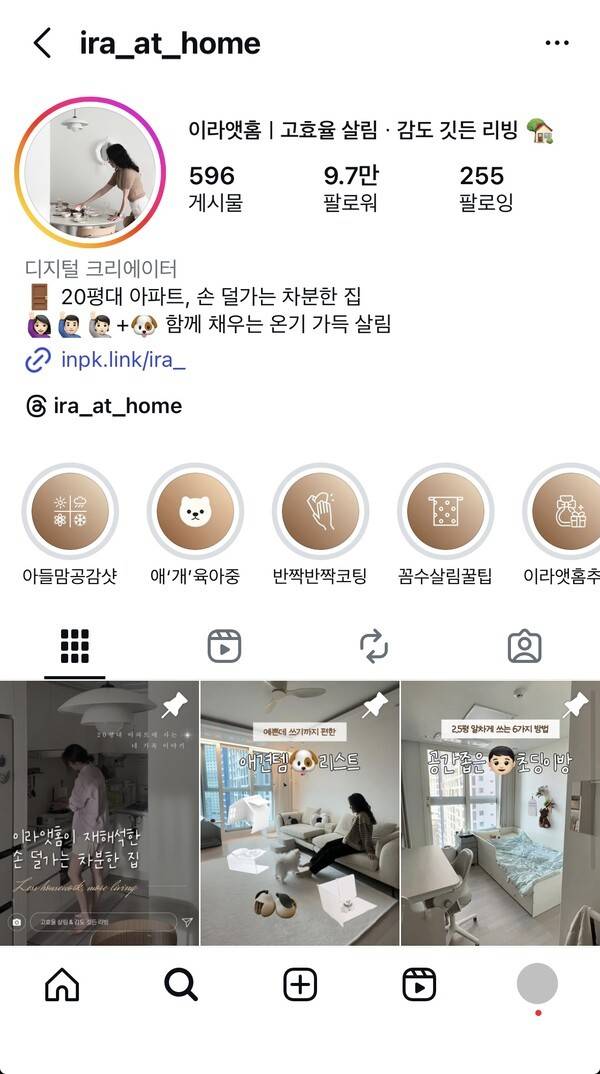Open pinned post 공간좁은 초딩방

pyautogui.click(x=500, y=812)
